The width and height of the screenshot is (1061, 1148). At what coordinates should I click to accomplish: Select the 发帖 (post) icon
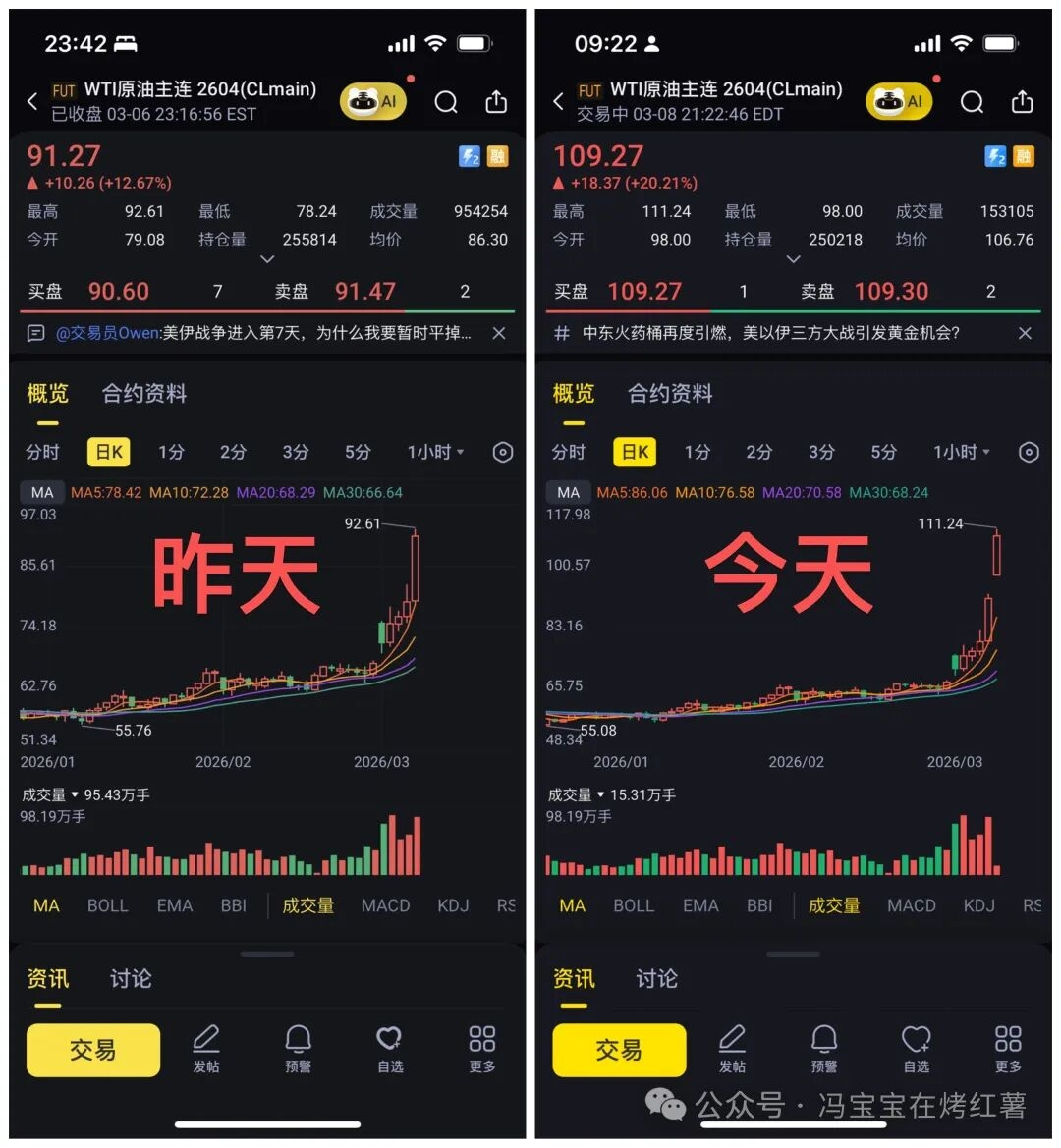pos(207,1049)
